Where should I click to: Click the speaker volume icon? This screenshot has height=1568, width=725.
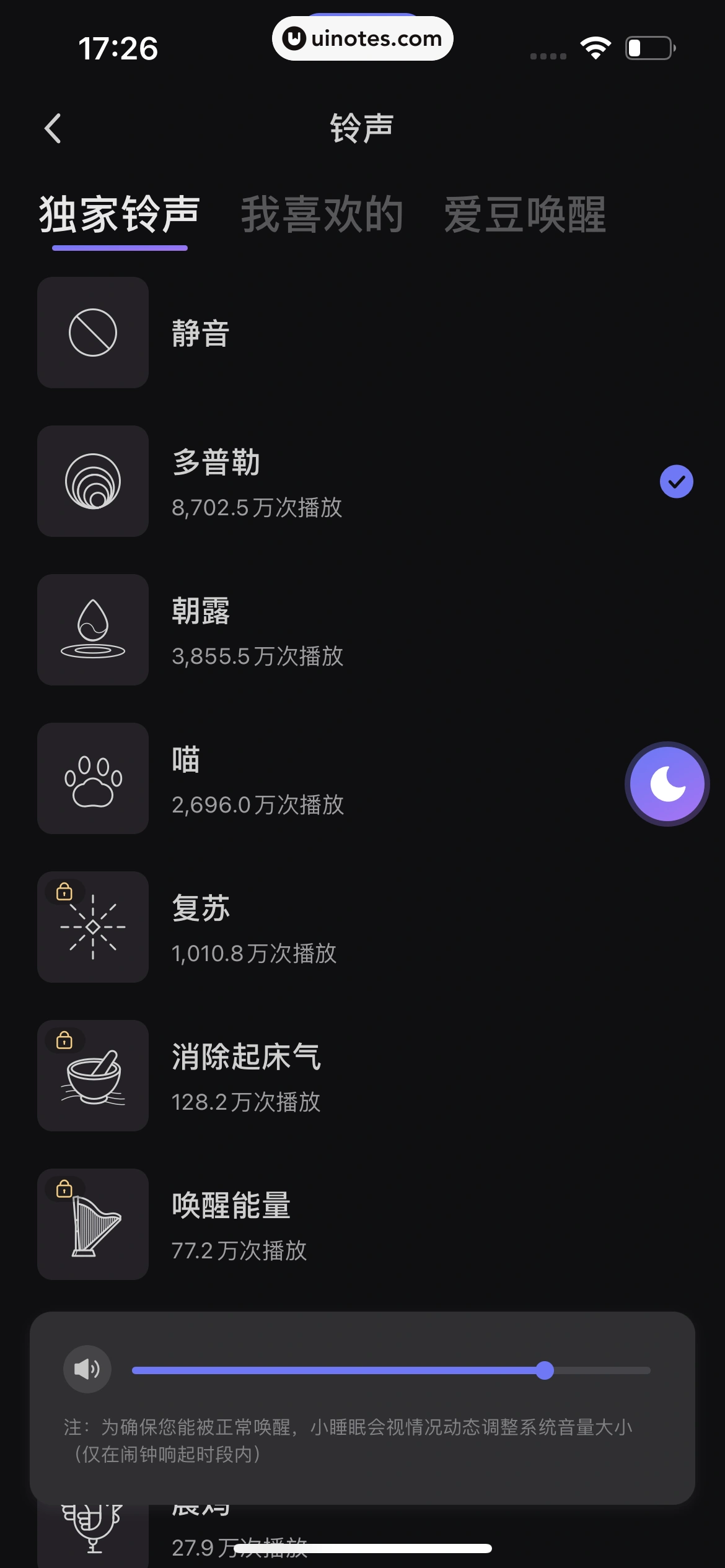pos(87,1369)
